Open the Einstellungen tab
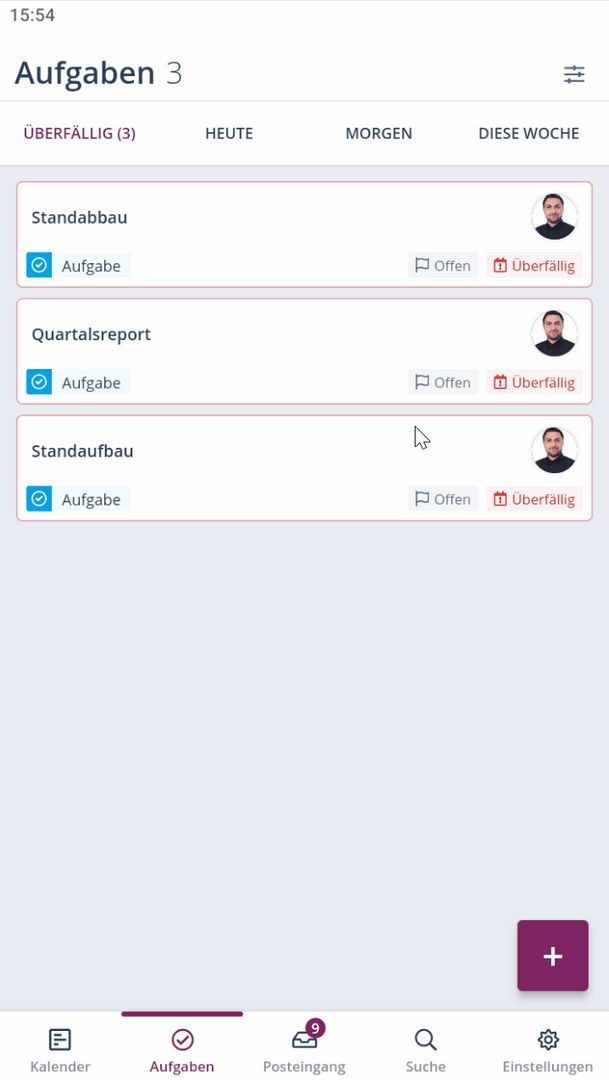Image resolution: width=609 pixels, height=1080 pixels. (x=548, y=1050)
